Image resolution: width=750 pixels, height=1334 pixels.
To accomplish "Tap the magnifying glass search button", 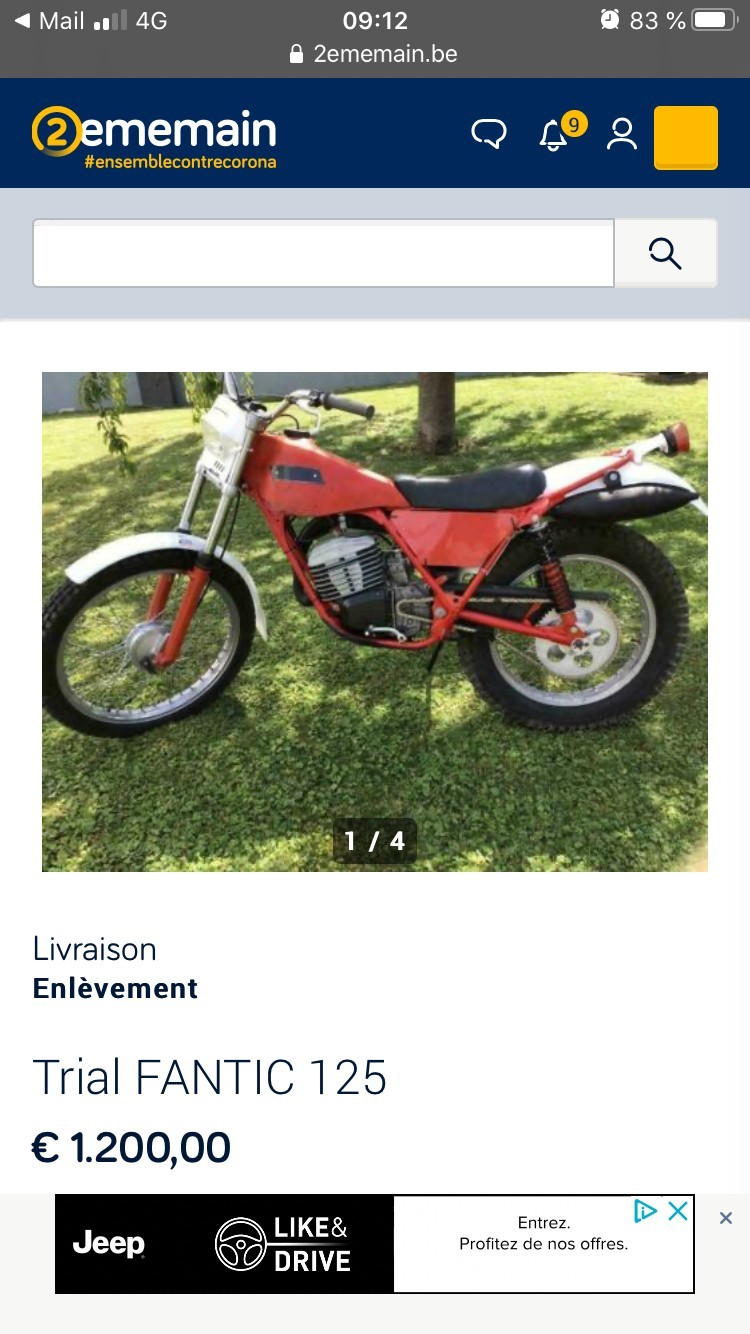I will point(665,253).
